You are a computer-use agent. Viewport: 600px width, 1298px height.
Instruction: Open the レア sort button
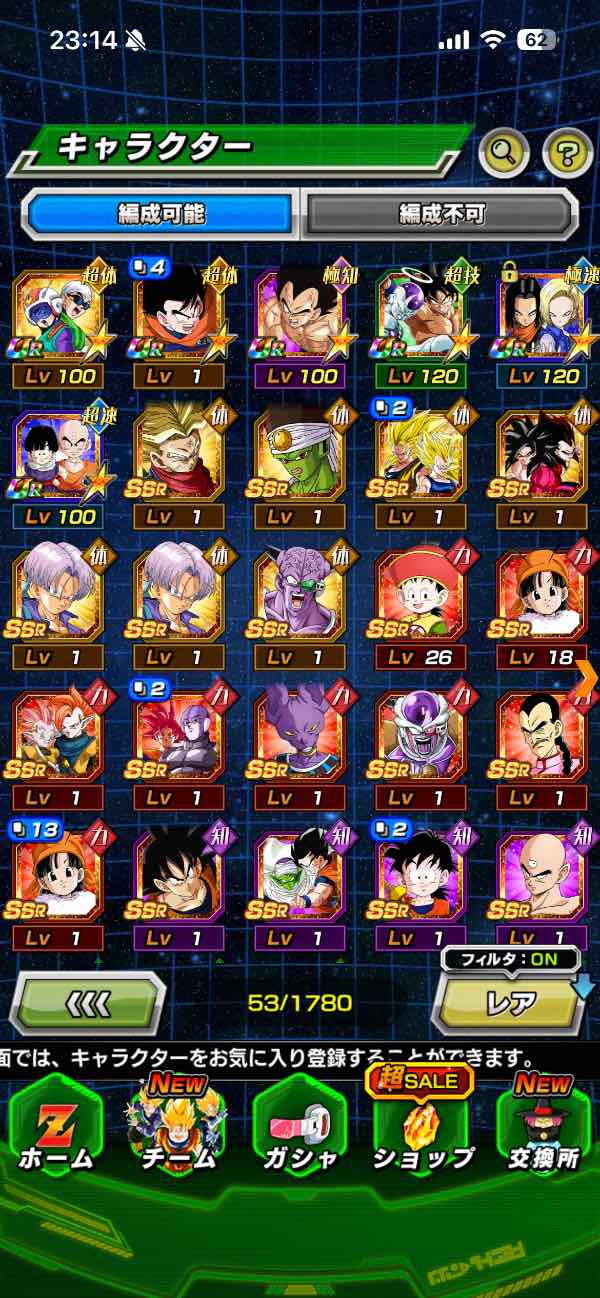(x=510, y=1002)
